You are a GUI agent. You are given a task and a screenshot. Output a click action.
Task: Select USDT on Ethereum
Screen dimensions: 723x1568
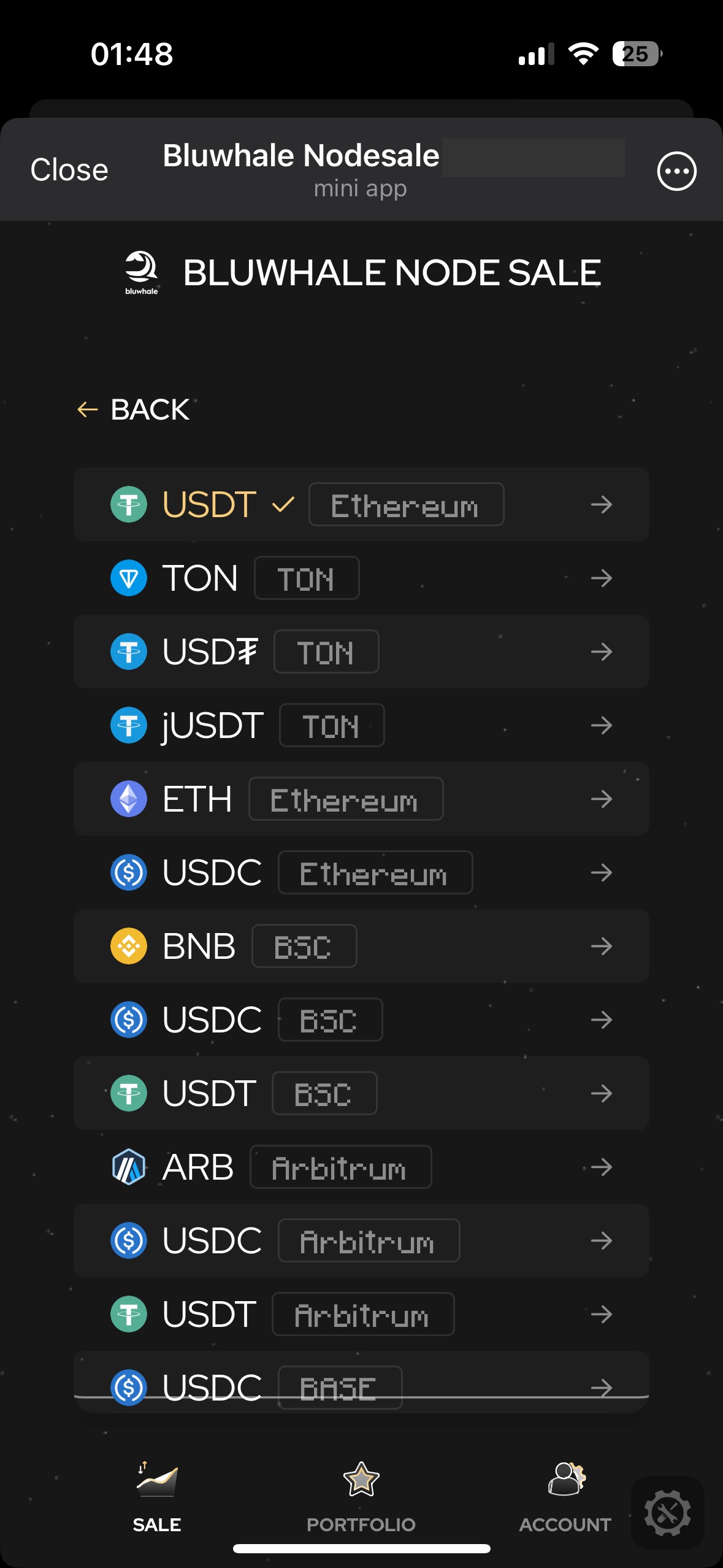coord(361,504)
